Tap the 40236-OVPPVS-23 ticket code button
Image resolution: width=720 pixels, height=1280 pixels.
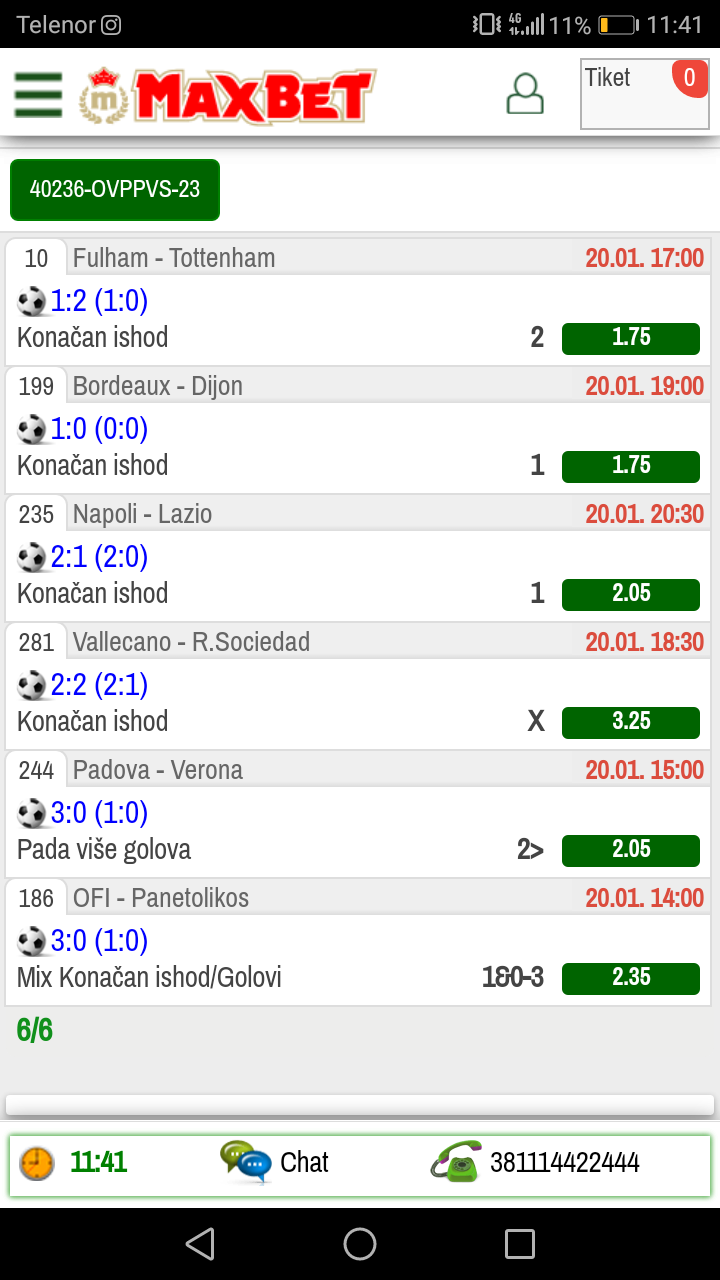point(115,190)
